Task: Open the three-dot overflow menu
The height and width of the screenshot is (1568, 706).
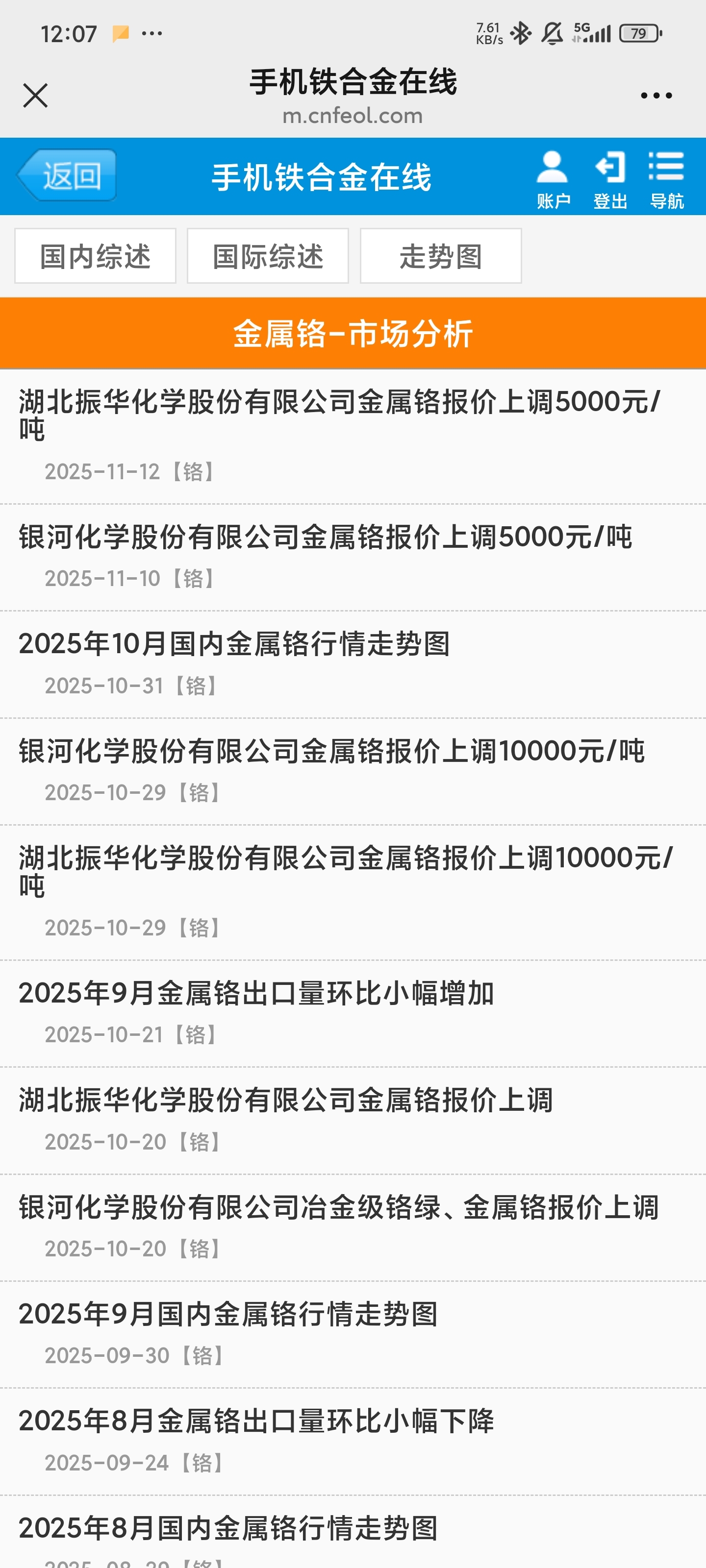Action: coord(656,96)
